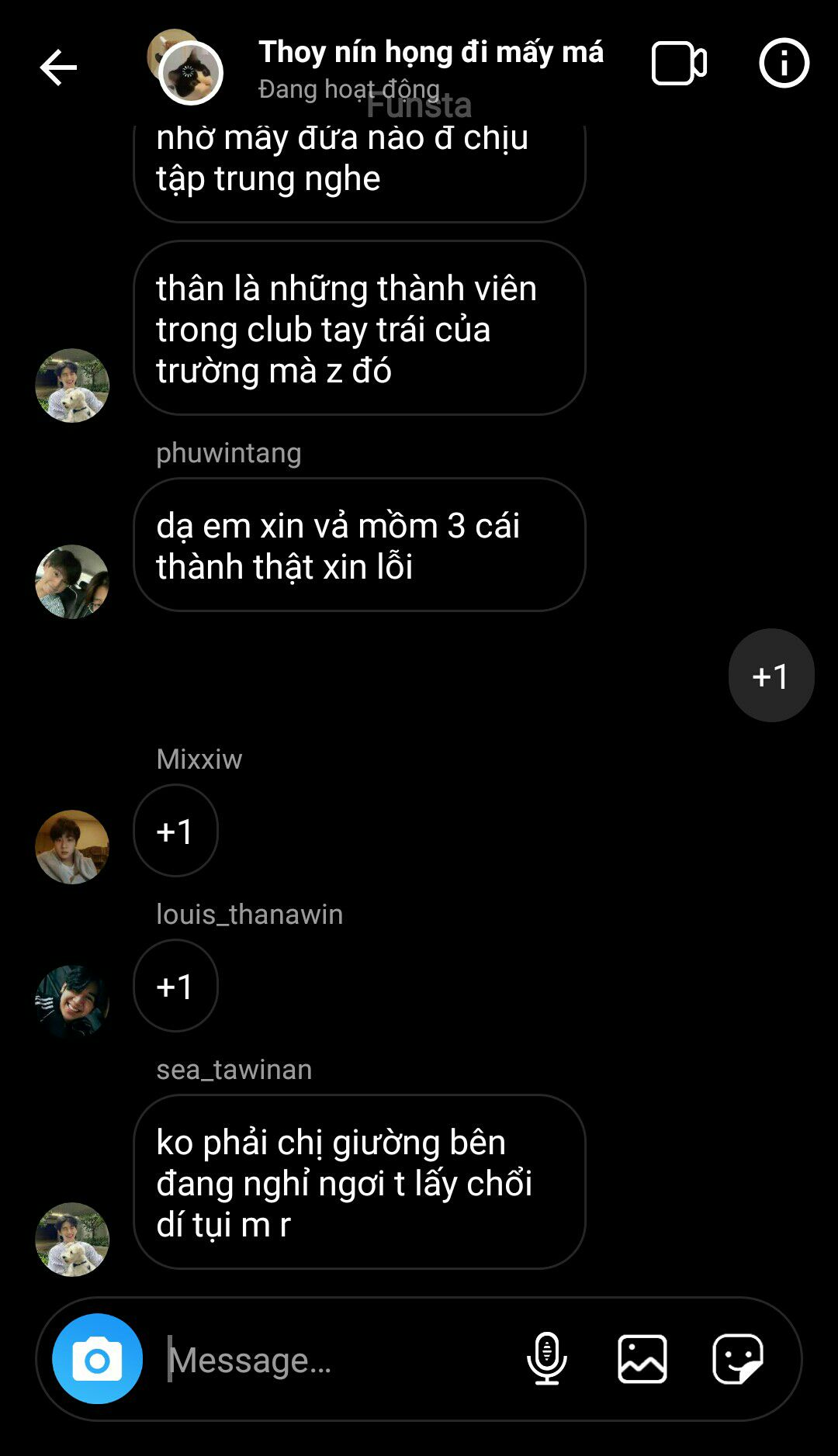This screenshot has width=838, height=1456.
Task: Open sea_tawinan's profile avatar
Action: [72, 1240]
